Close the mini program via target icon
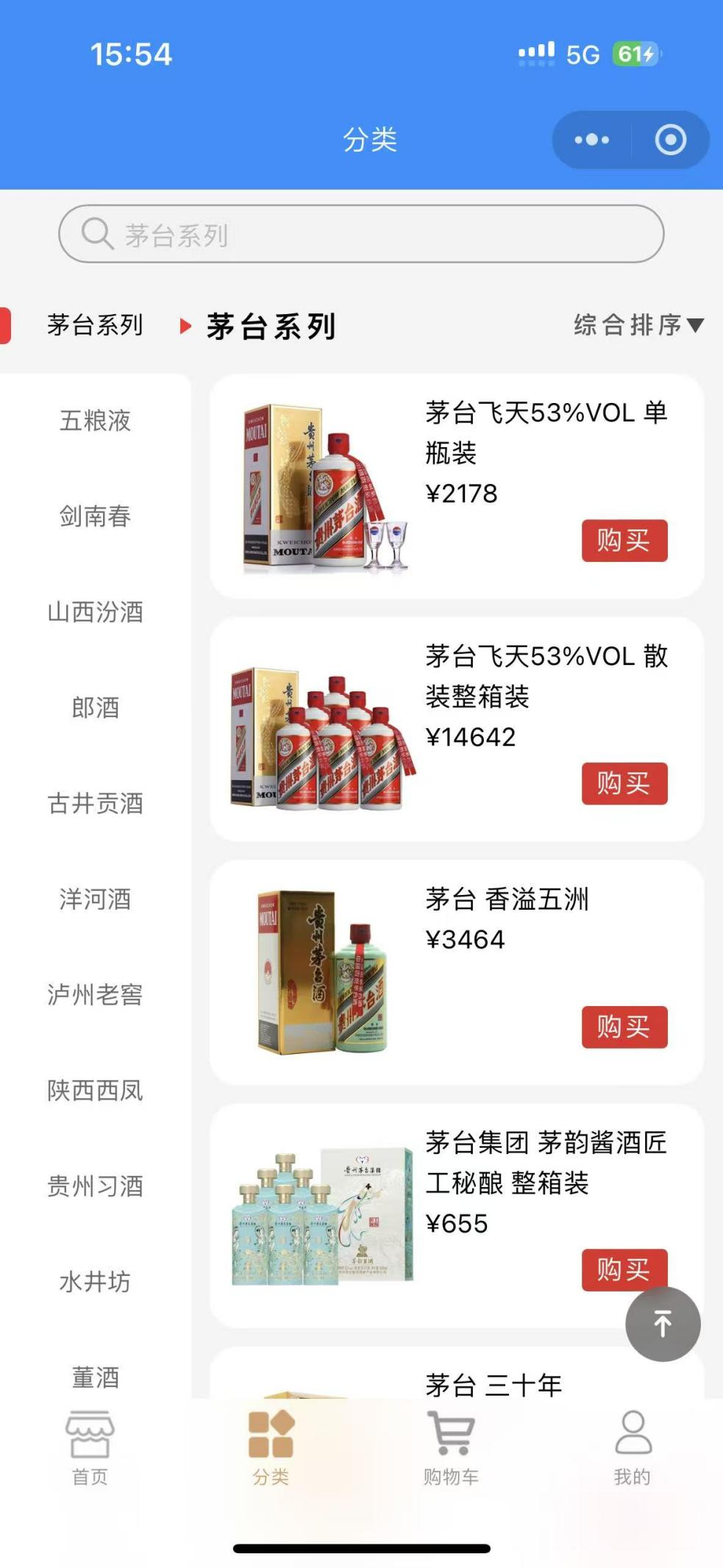The height and width of the screenshot is (1568, 723). pos(670,140)
